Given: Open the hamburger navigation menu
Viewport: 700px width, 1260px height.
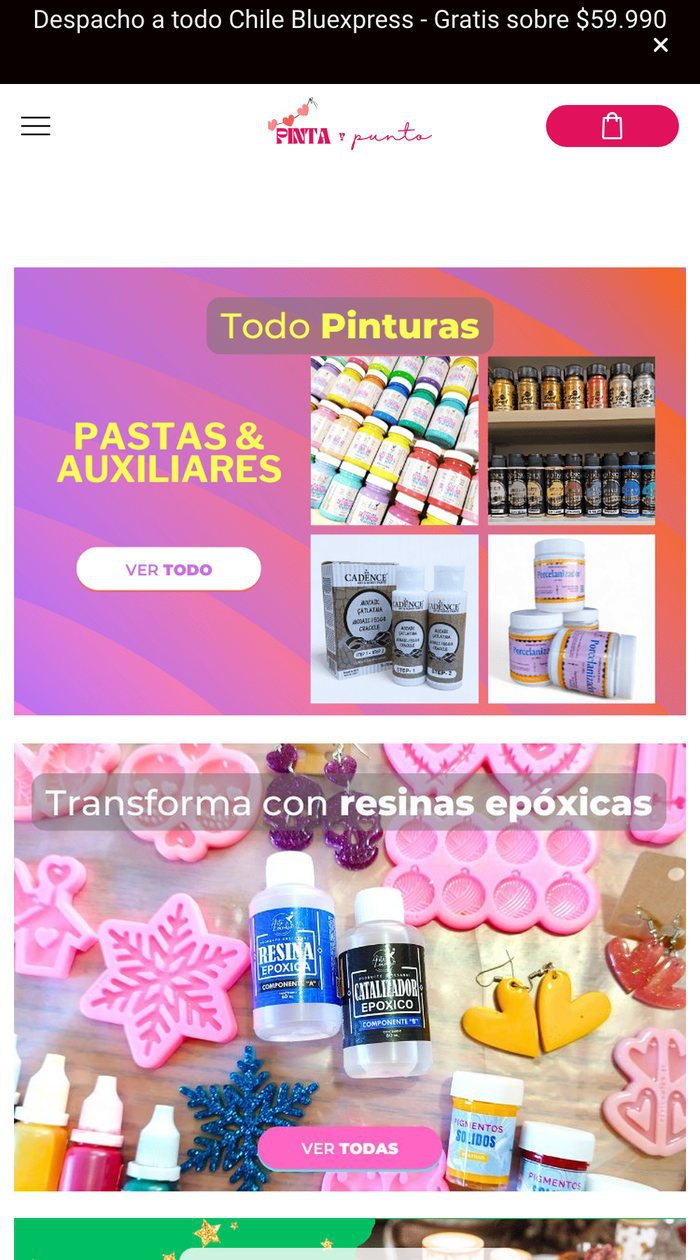Looking at the screenshot, I should point(36,126).
